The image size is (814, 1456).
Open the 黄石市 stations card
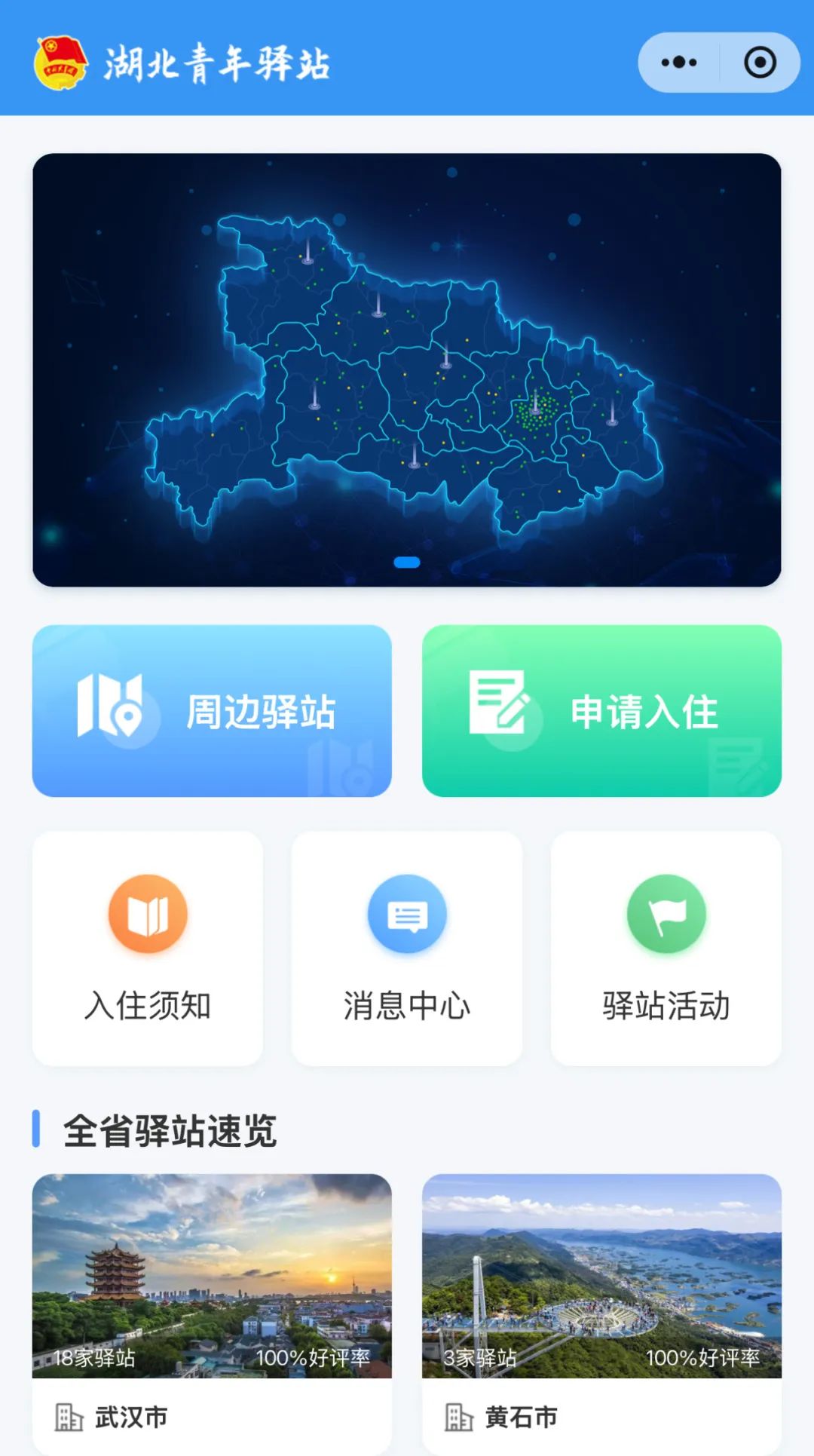tap(601, 1312)
